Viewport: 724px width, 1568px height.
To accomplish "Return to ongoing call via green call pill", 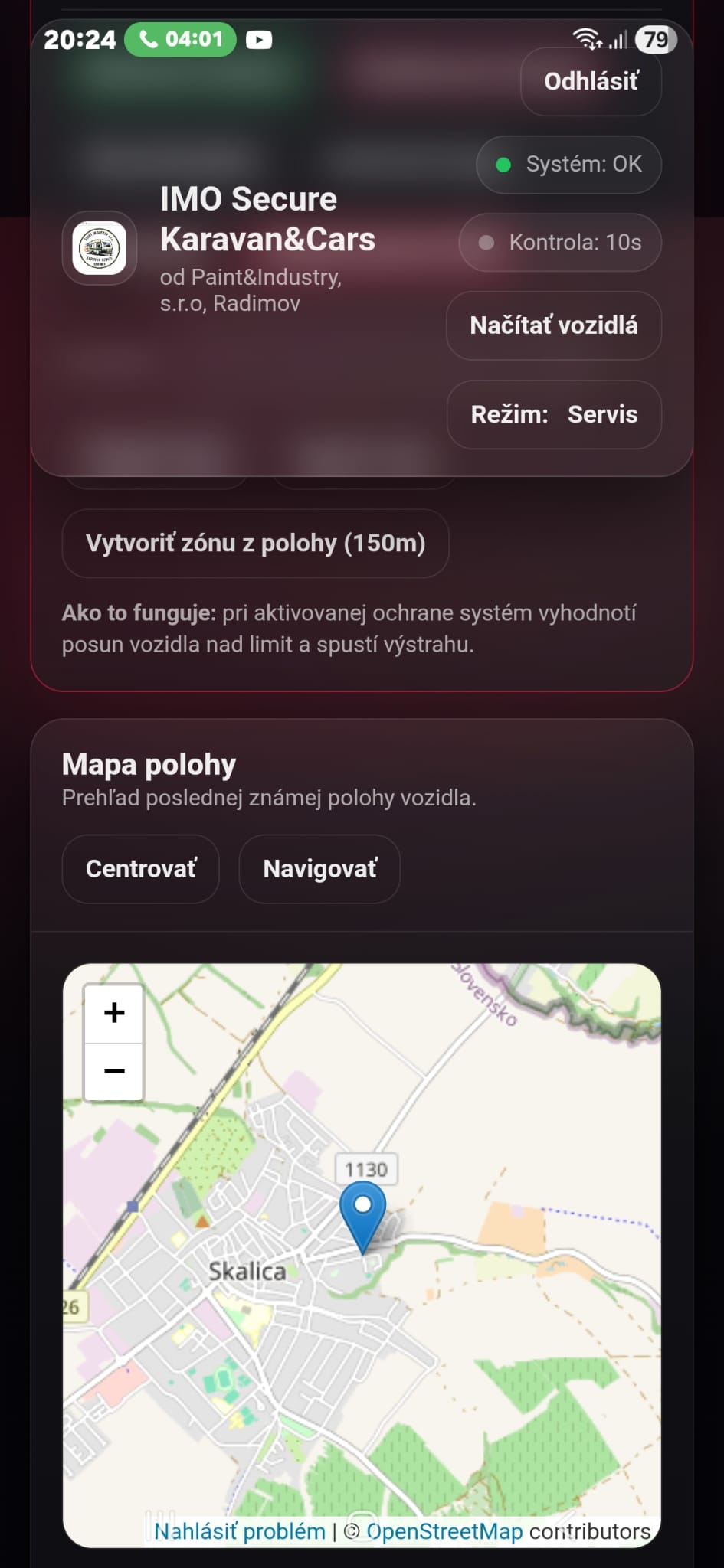I will (180, 39).
